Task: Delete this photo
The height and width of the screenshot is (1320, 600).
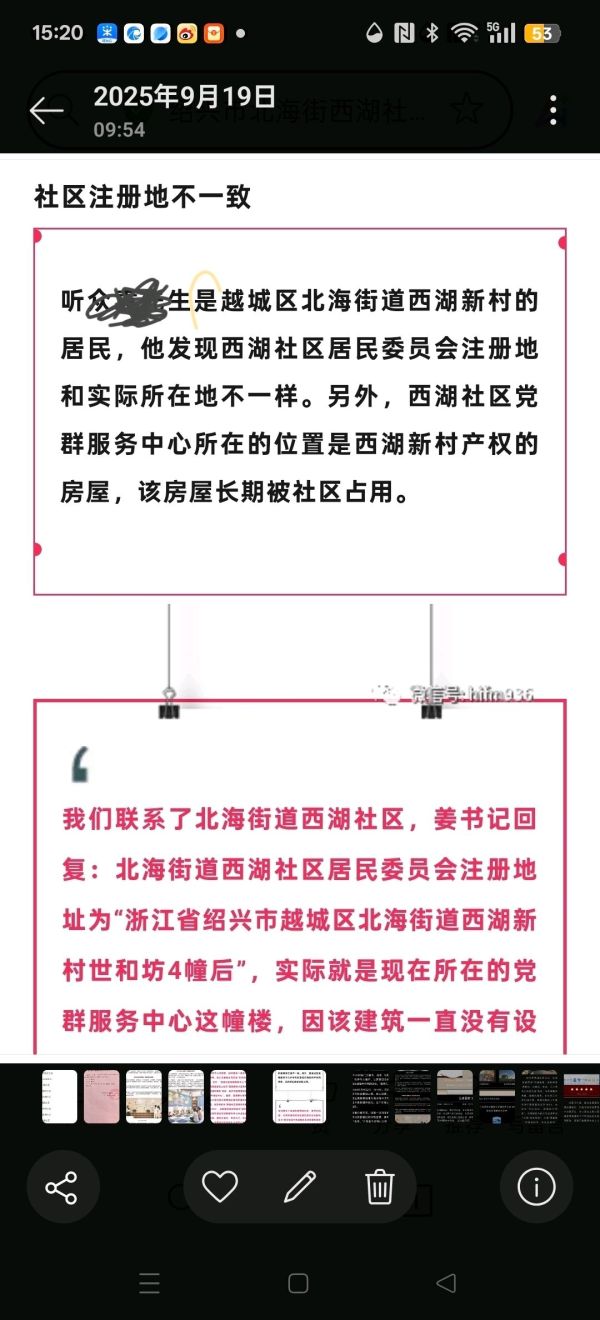Action: coord(380,1187)
